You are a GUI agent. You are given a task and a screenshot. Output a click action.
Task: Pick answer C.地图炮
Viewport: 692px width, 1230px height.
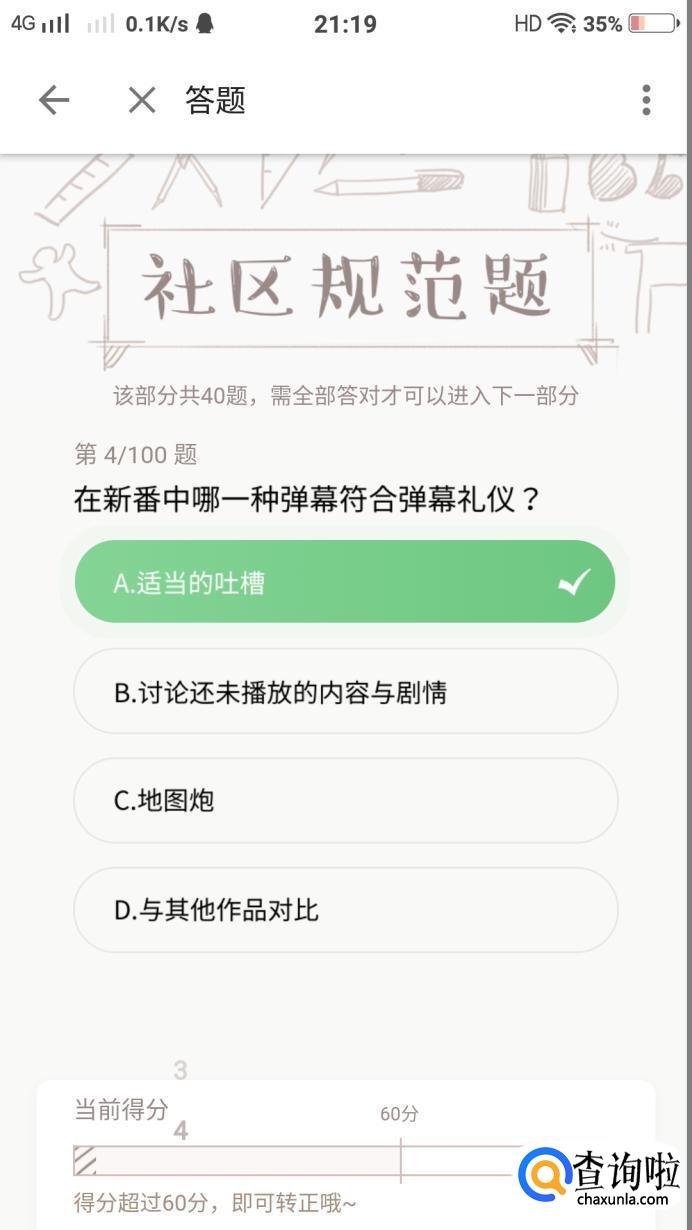(345, 801)
